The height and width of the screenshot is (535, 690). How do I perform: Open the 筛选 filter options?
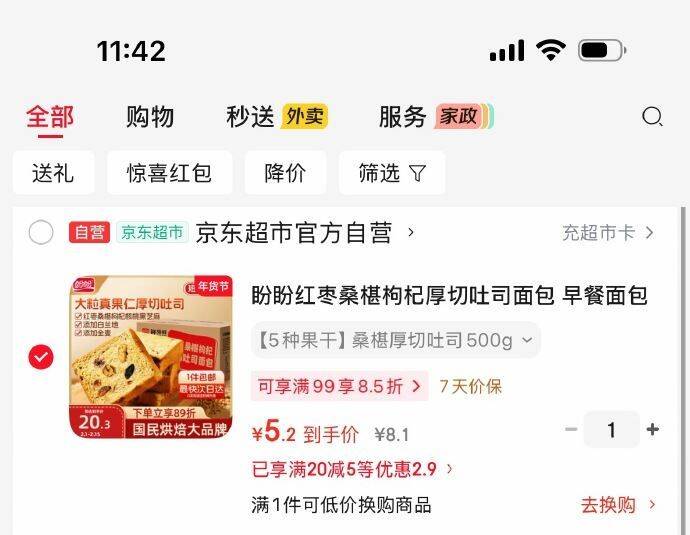pyautogui.click(x=392, y=172)
